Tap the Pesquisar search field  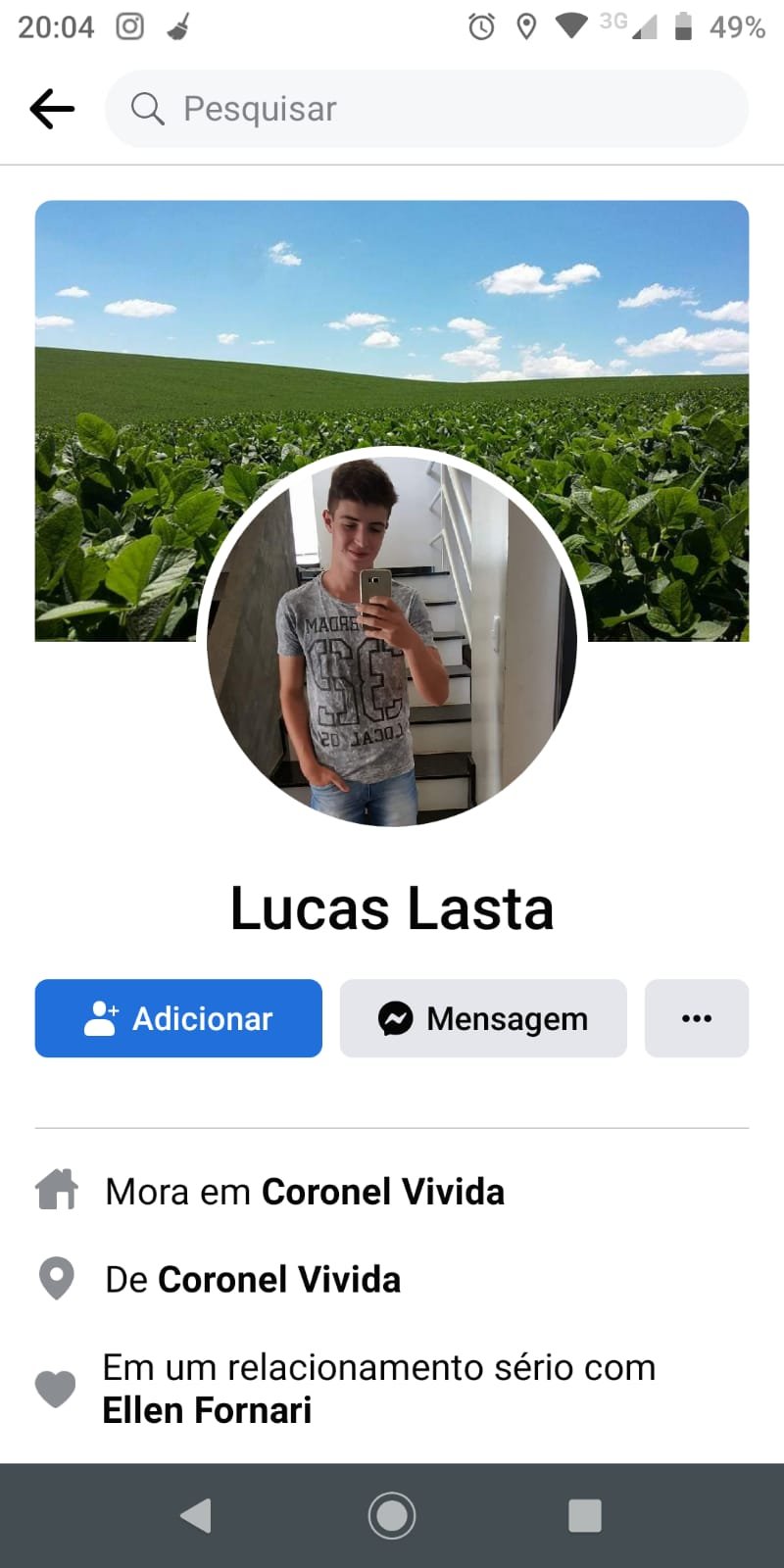[426, 109]
